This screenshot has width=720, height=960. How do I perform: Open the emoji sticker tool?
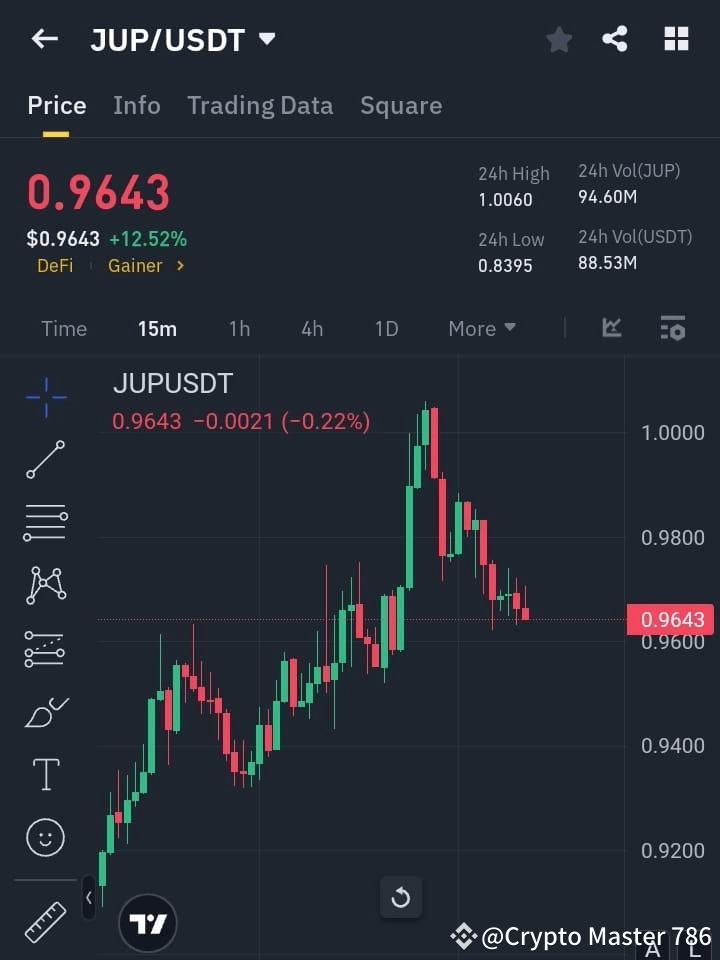(x=45, y=837)
